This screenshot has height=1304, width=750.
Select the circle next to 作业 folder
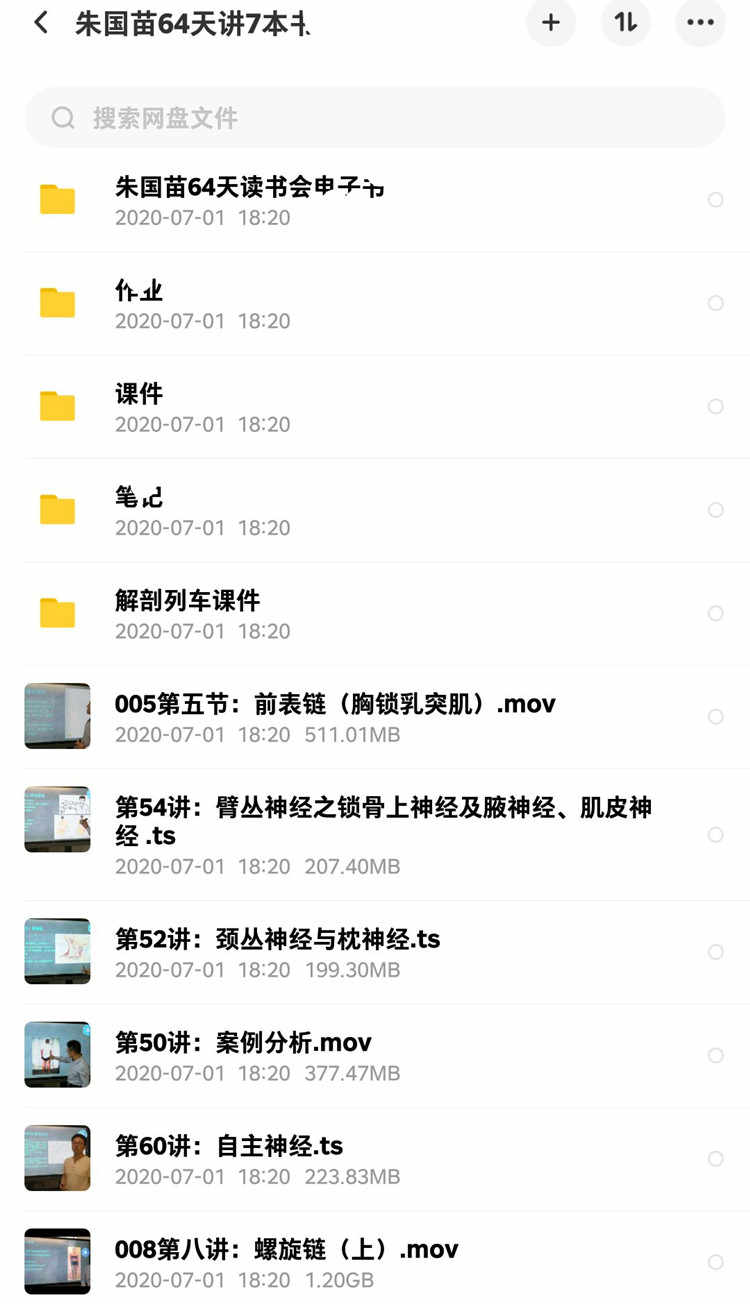[x=716, y=303]
